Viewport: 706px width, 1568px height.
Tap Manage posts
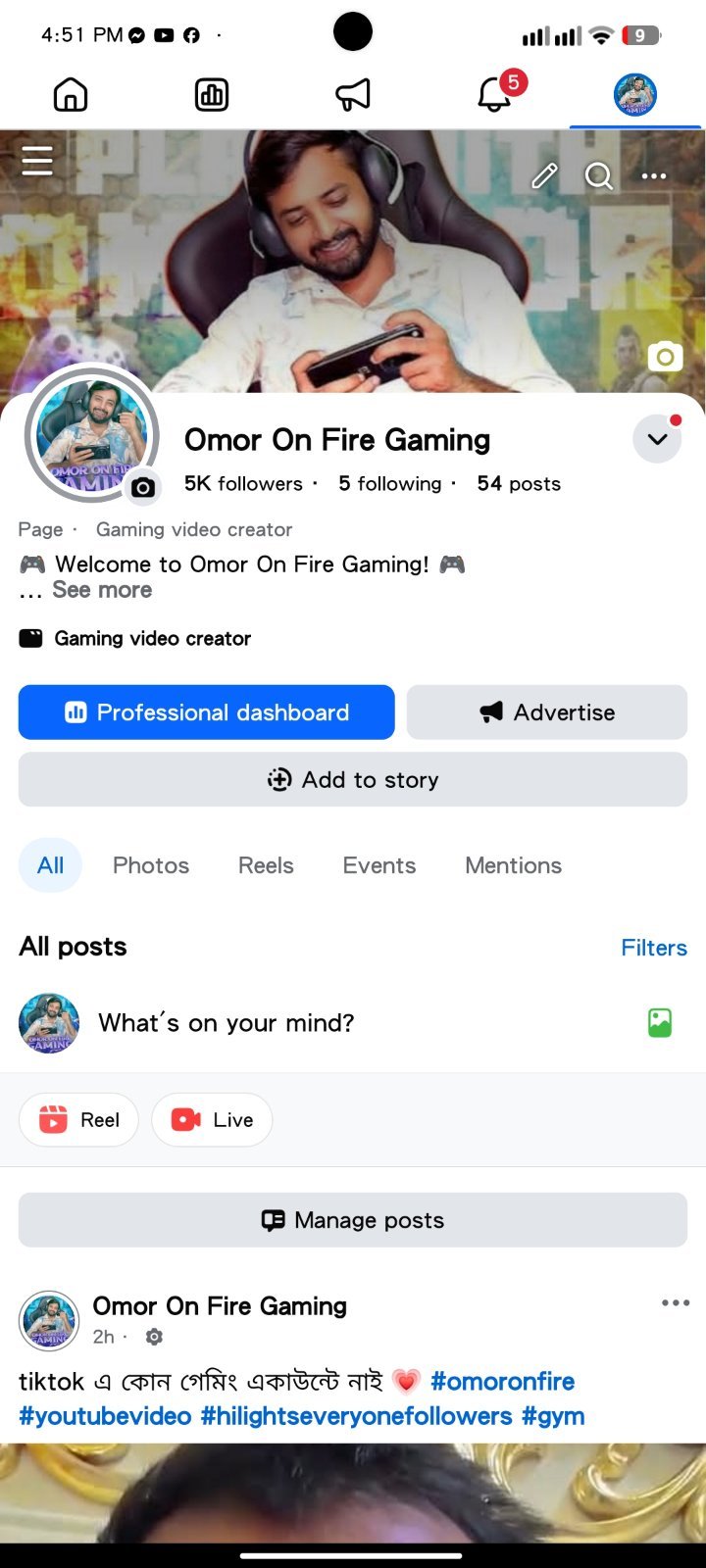(x=353, y=1220)
